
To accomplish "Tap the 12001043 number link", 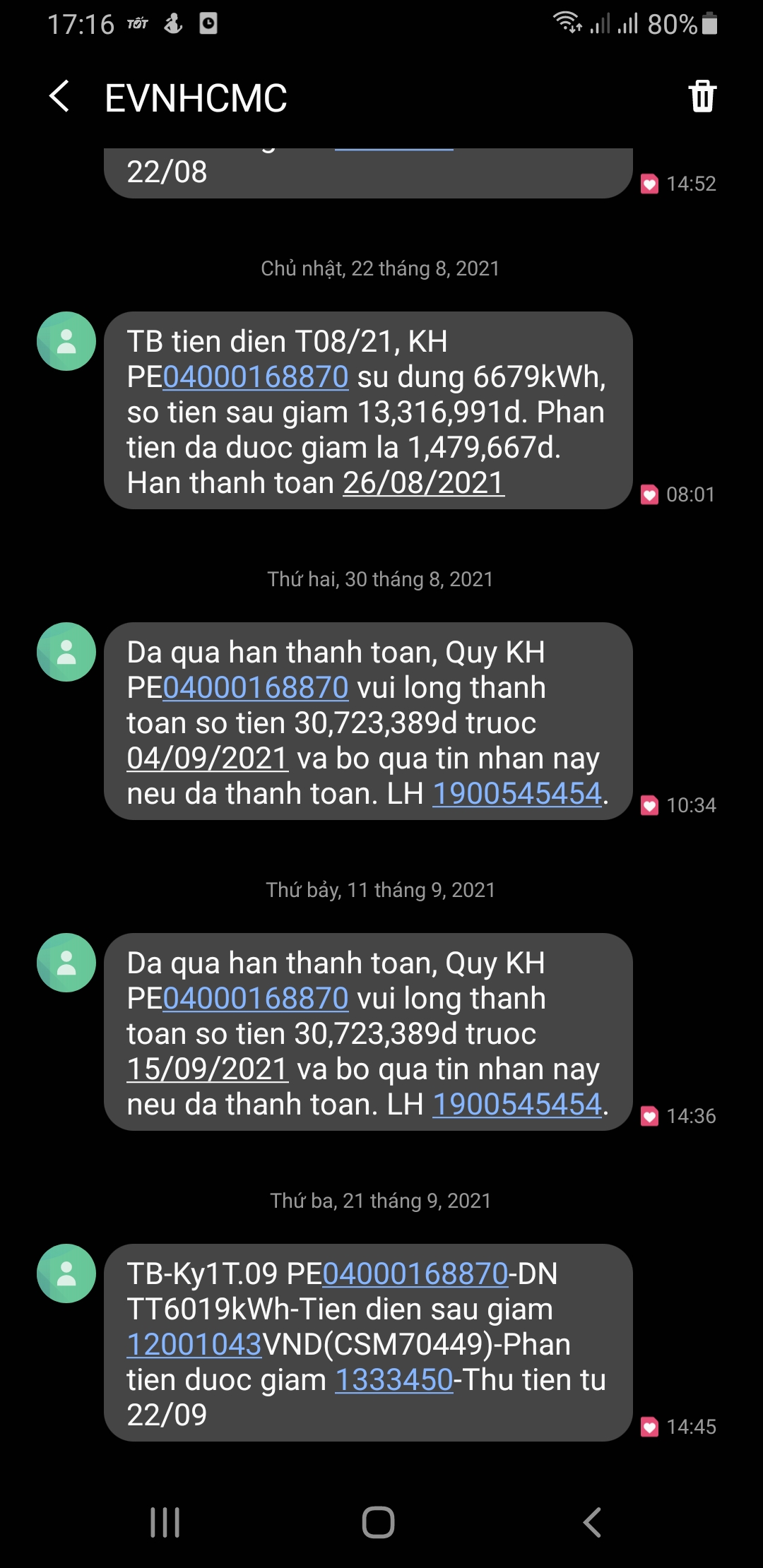I will coord(194,1345).
